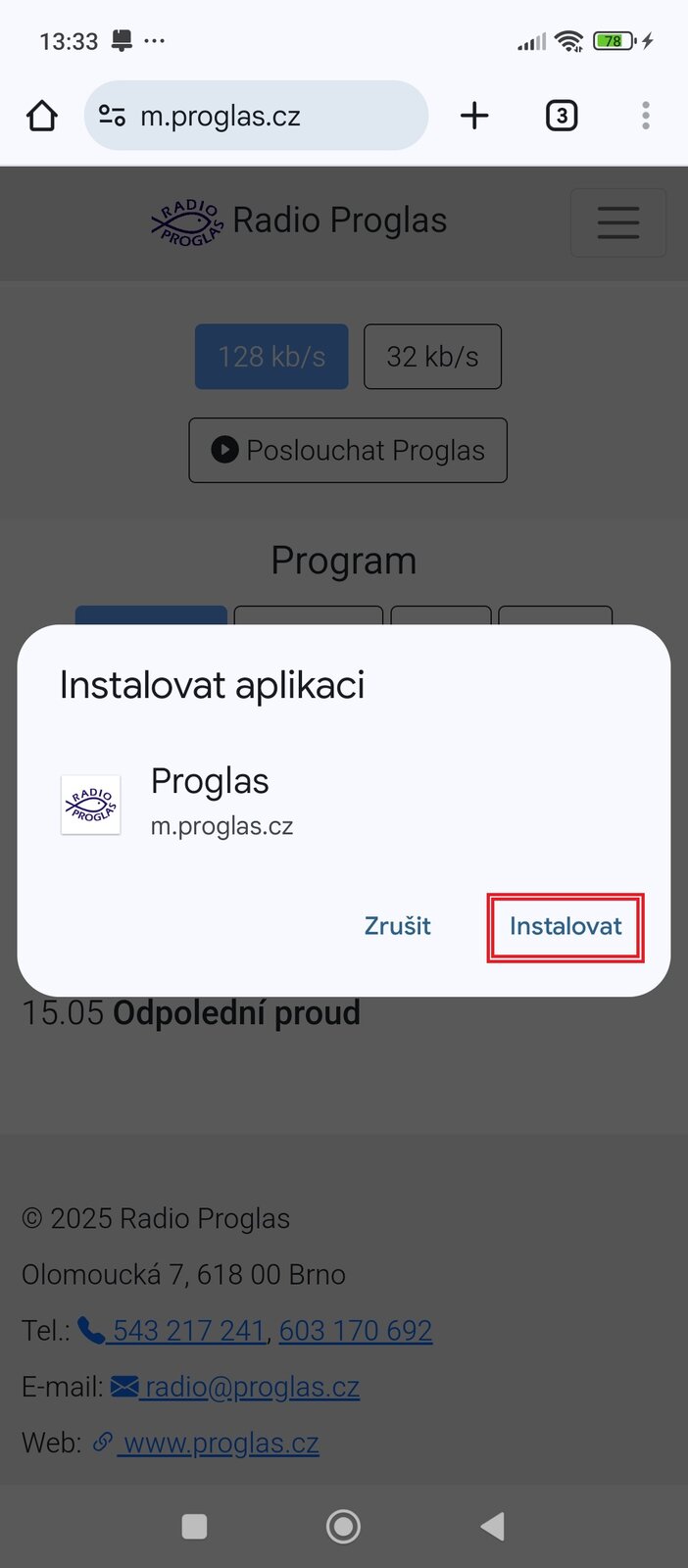This screenshot has height=1568, width=688.
Task: Confirm installing the Proglas app
Action: pyautogui.click(x=565, y=926)
